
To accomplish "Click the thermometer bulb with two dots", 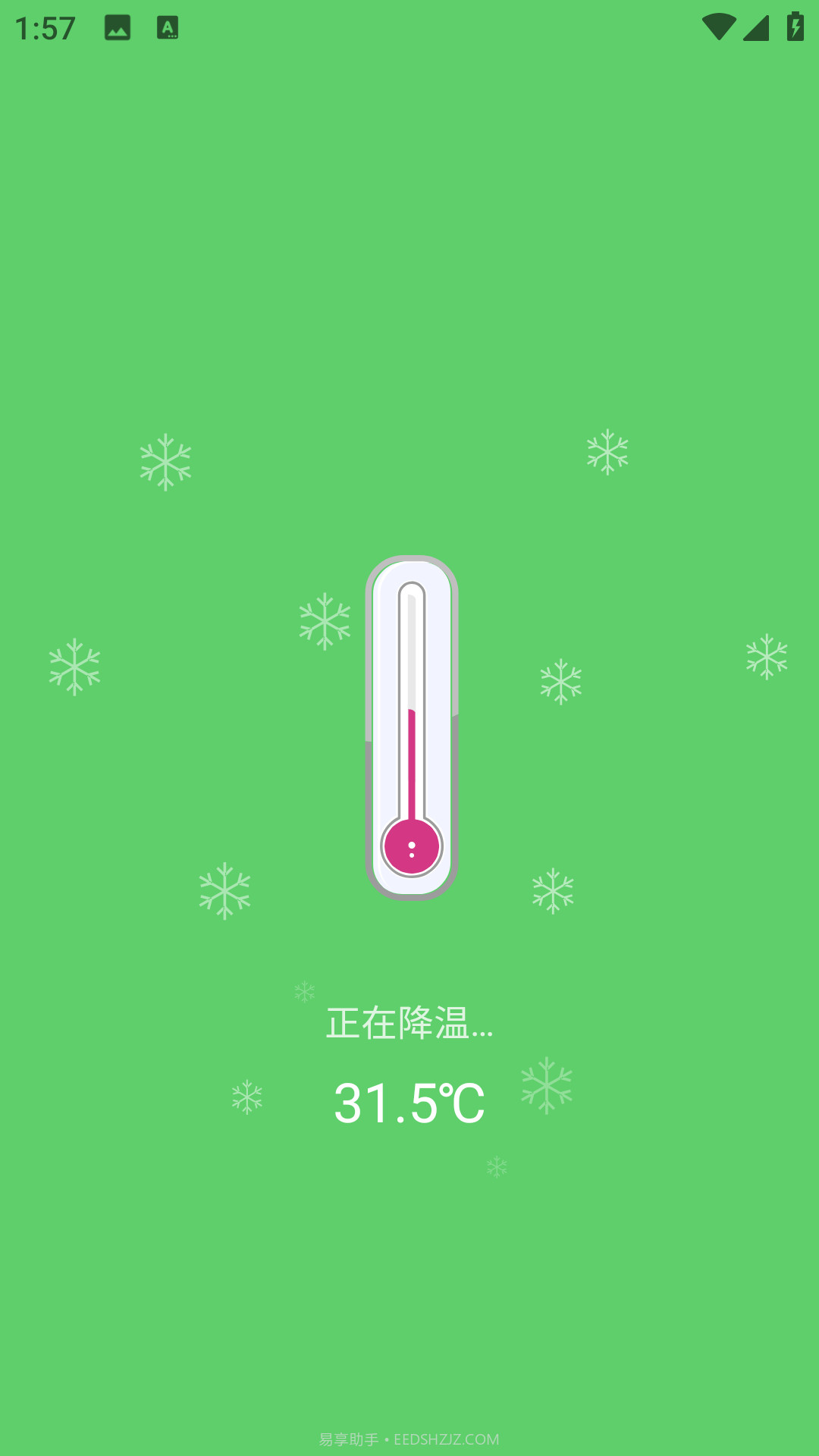I will tap(412, 846).
